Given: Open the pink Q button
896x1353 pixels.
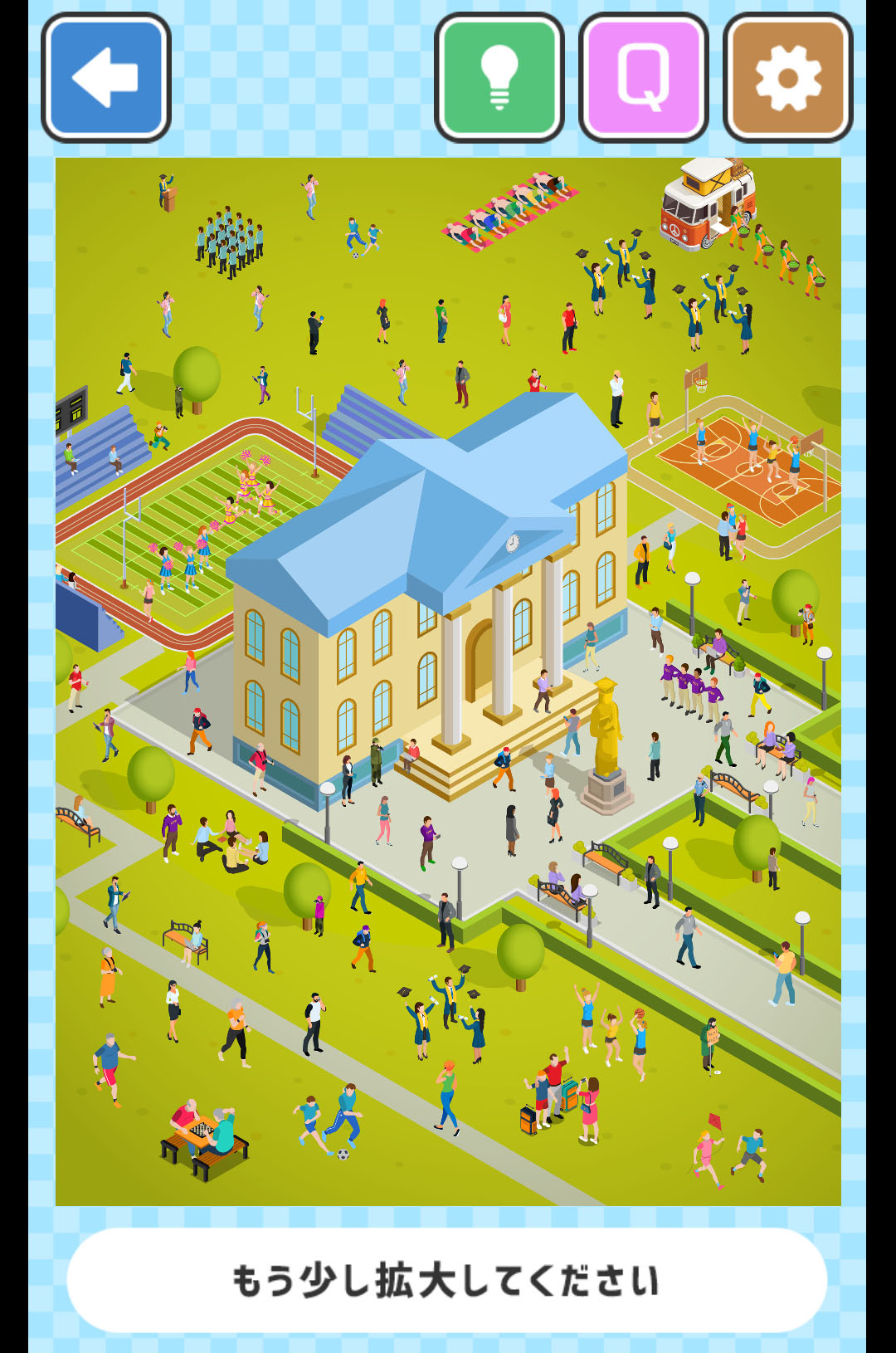Looking at the screenshot, I should click(x=644, y=78).
